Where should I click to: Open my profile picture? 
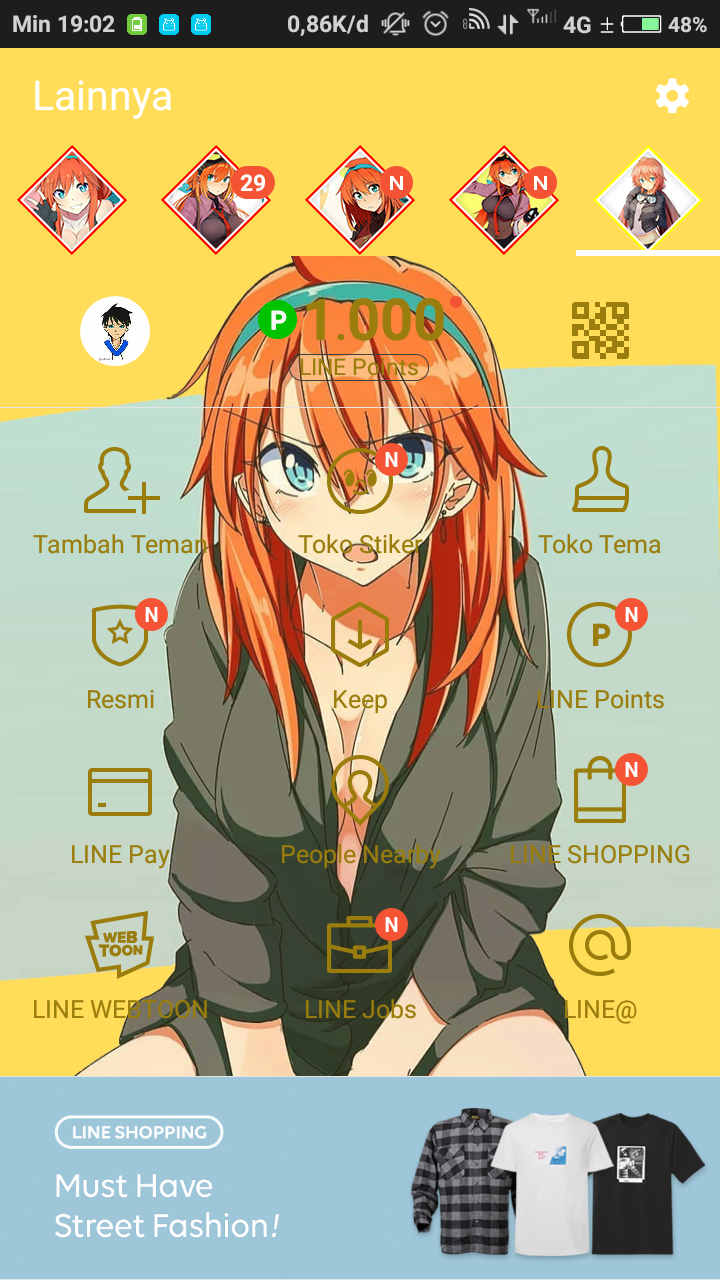coord(115,331)
